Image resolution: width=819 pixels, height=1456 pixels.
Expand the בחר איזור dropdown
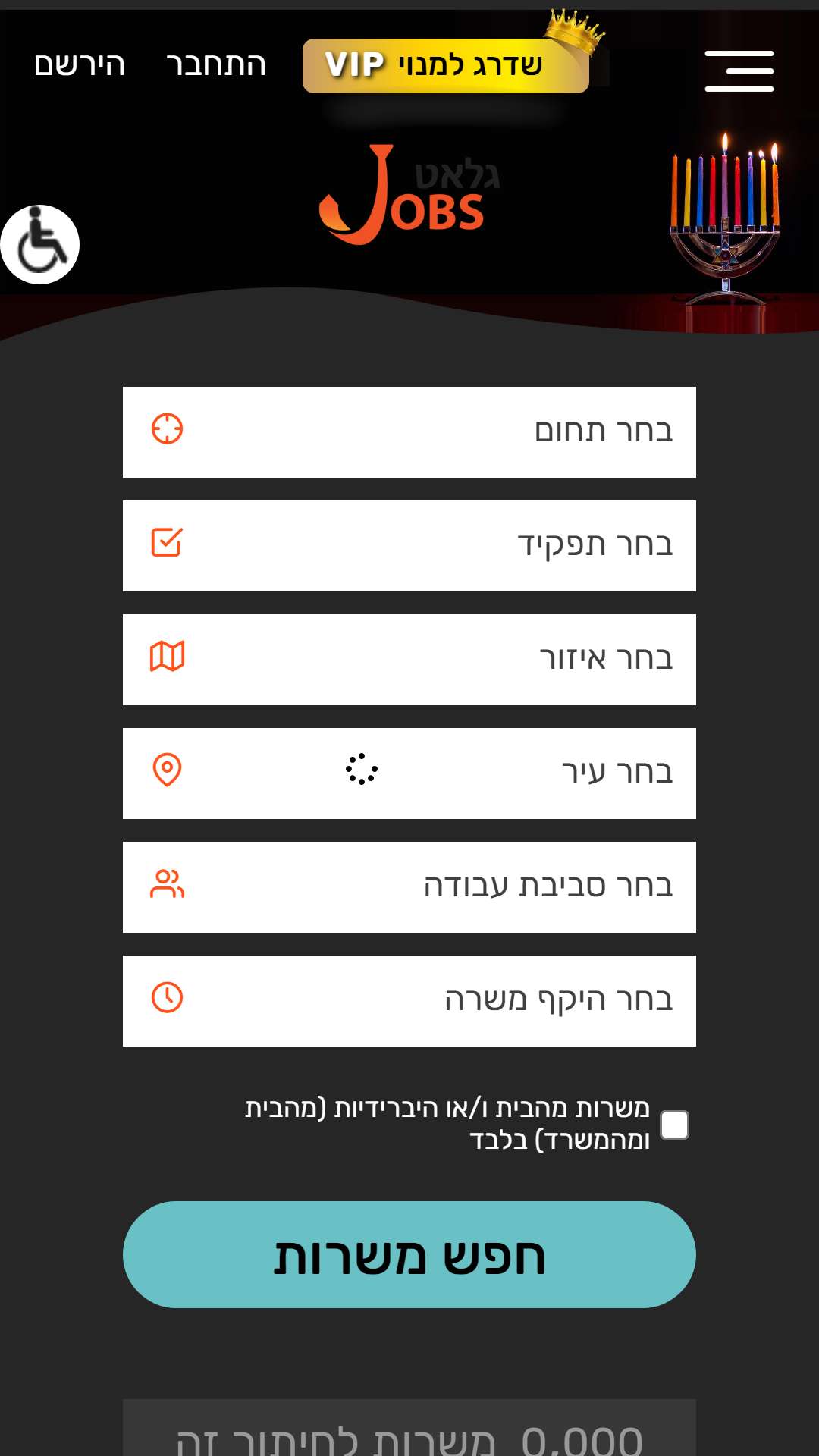click(409, 660)
